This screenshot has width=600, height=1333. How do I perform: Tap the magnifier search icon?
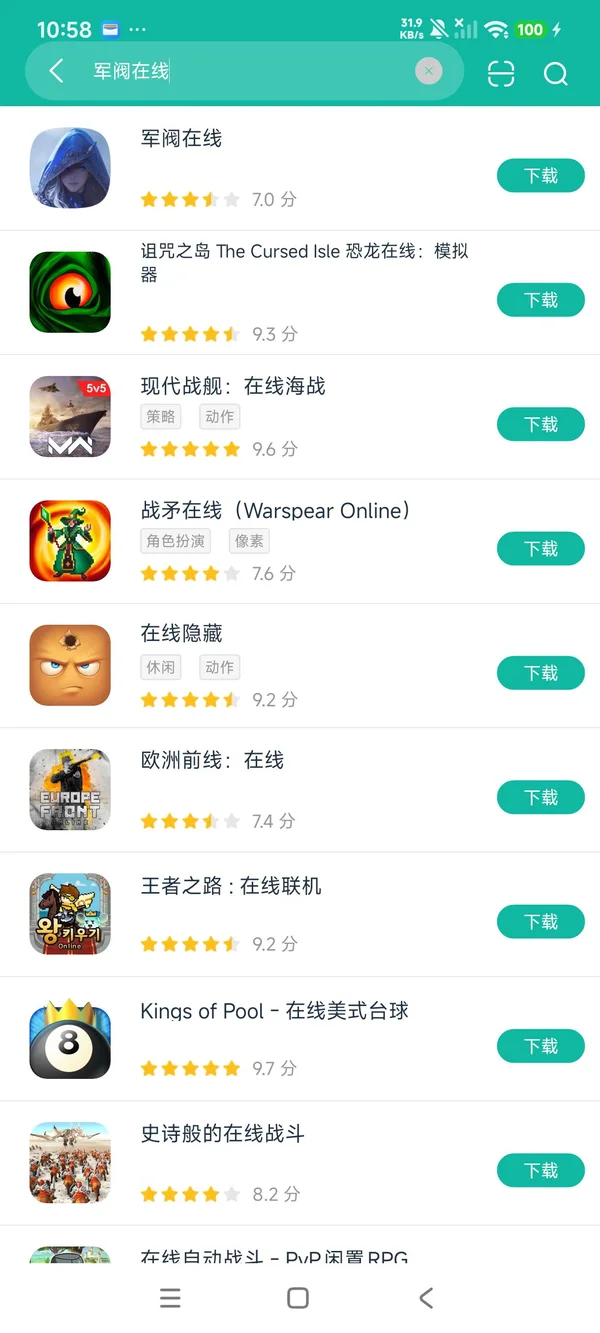coord(555,73)
